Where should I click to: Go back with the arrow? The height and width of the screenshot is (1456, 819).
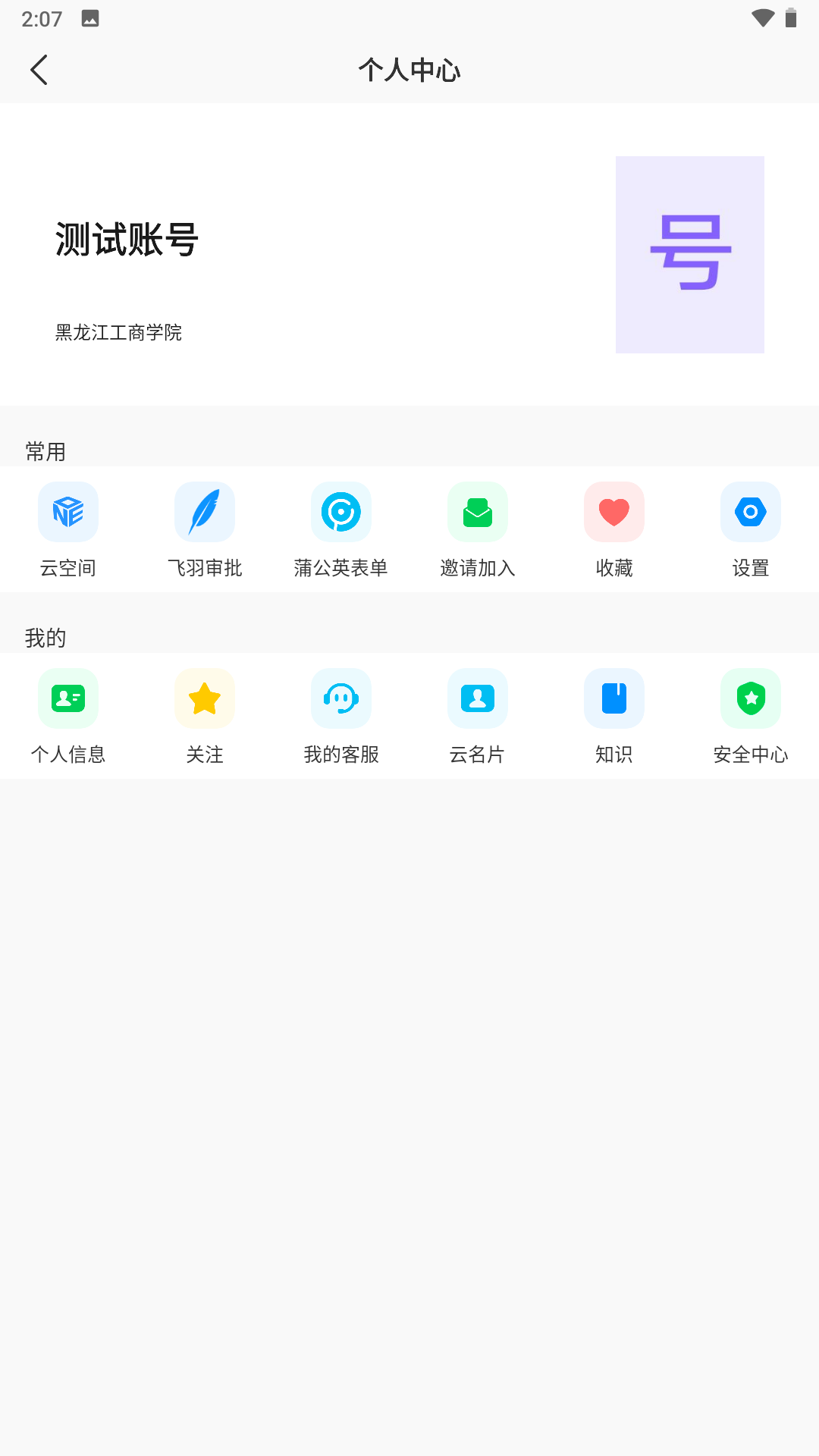39,70
